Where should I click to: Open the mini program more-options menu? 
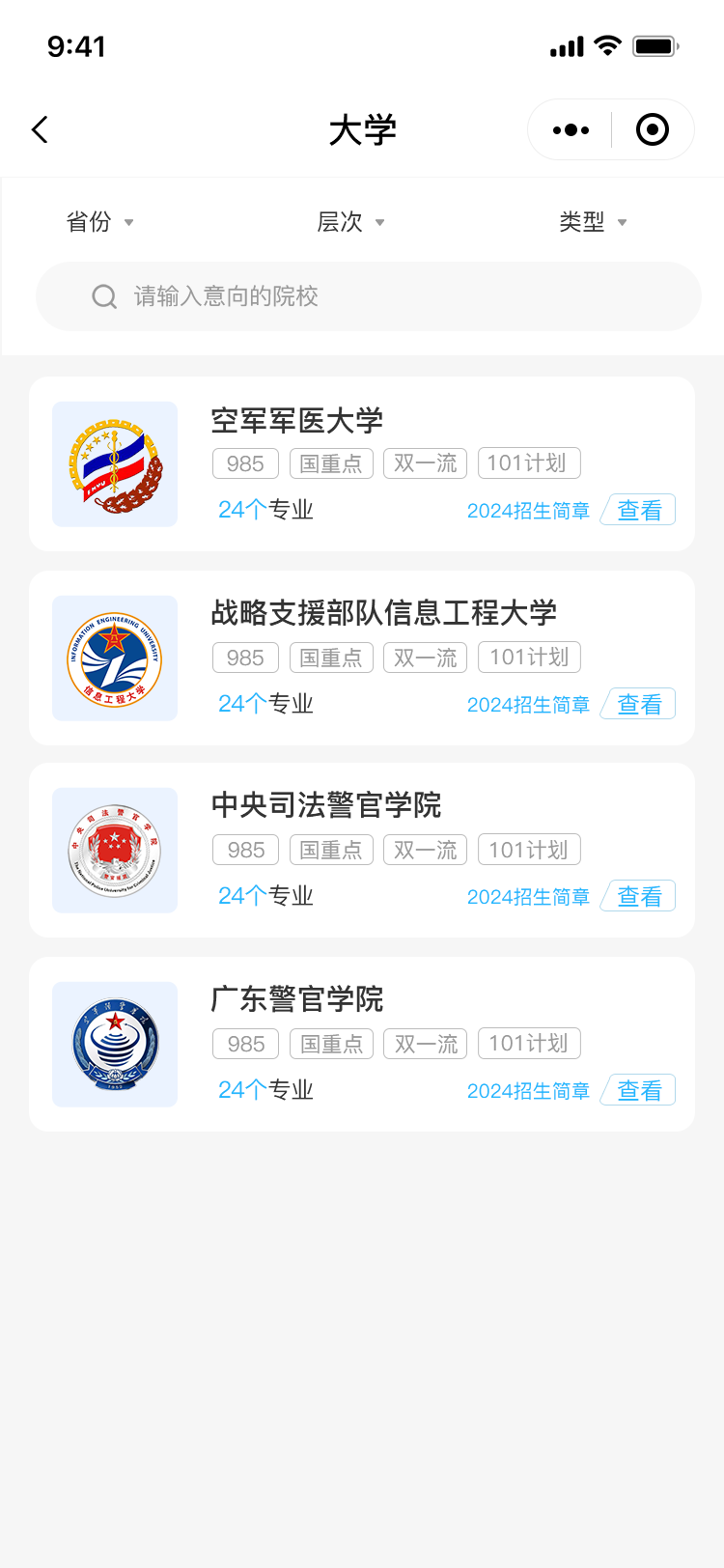point(571,129)
